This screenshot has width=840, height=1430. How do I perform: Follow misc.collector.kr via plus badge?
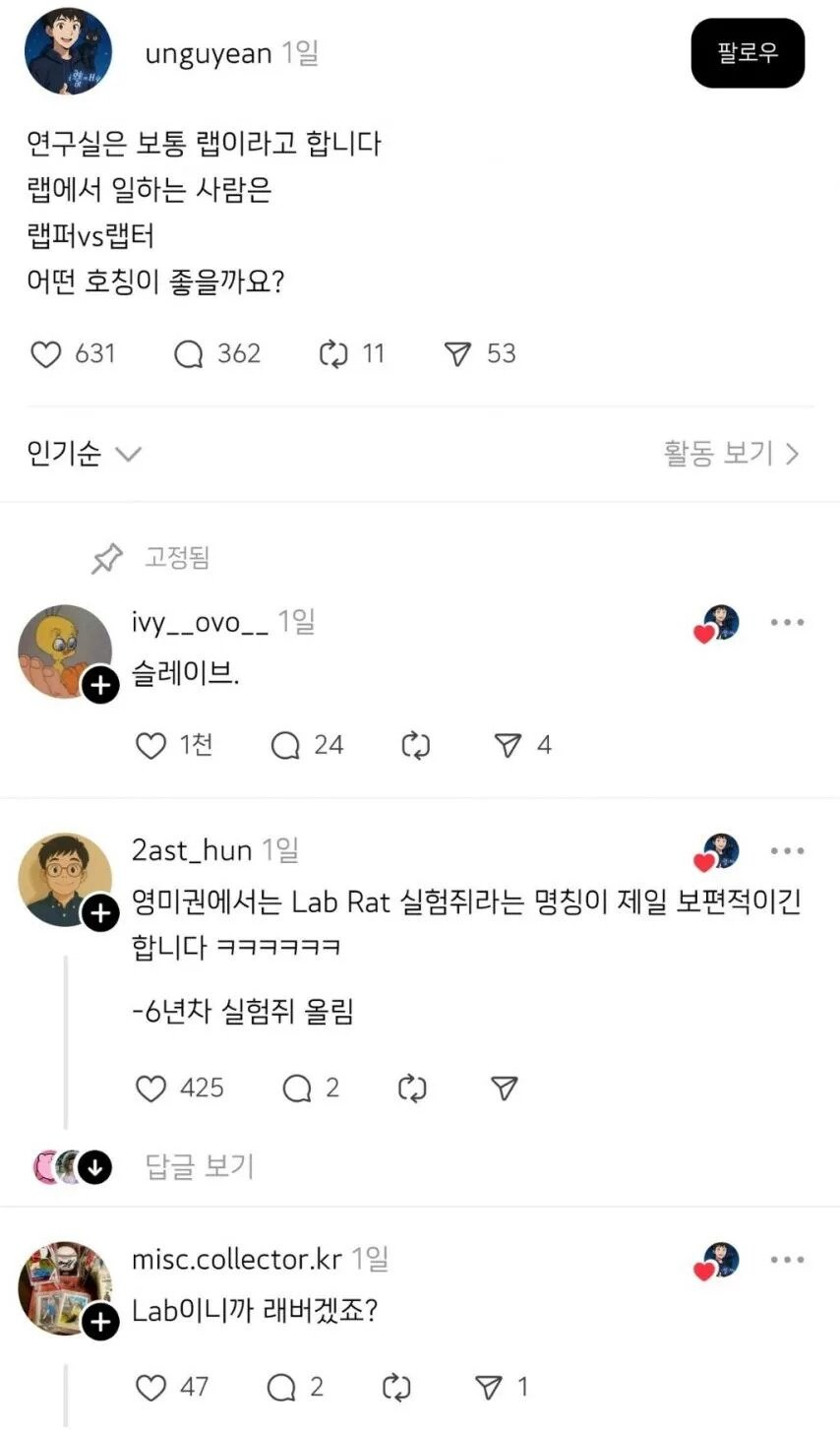[x=99, y=1324]
